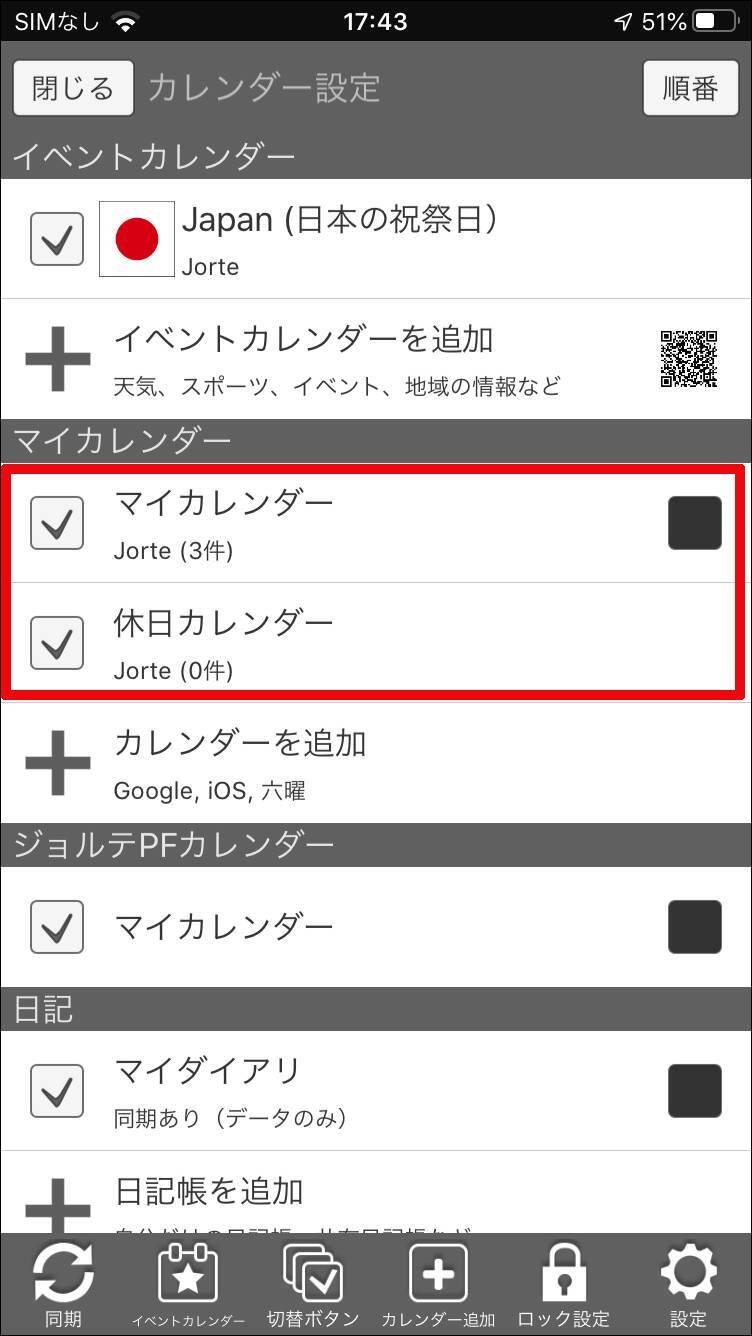Screen dimensions: 752x1336
Task: Uncheck the マイダイアリ diary checkbox
Action: click(x=57, y=1090)
